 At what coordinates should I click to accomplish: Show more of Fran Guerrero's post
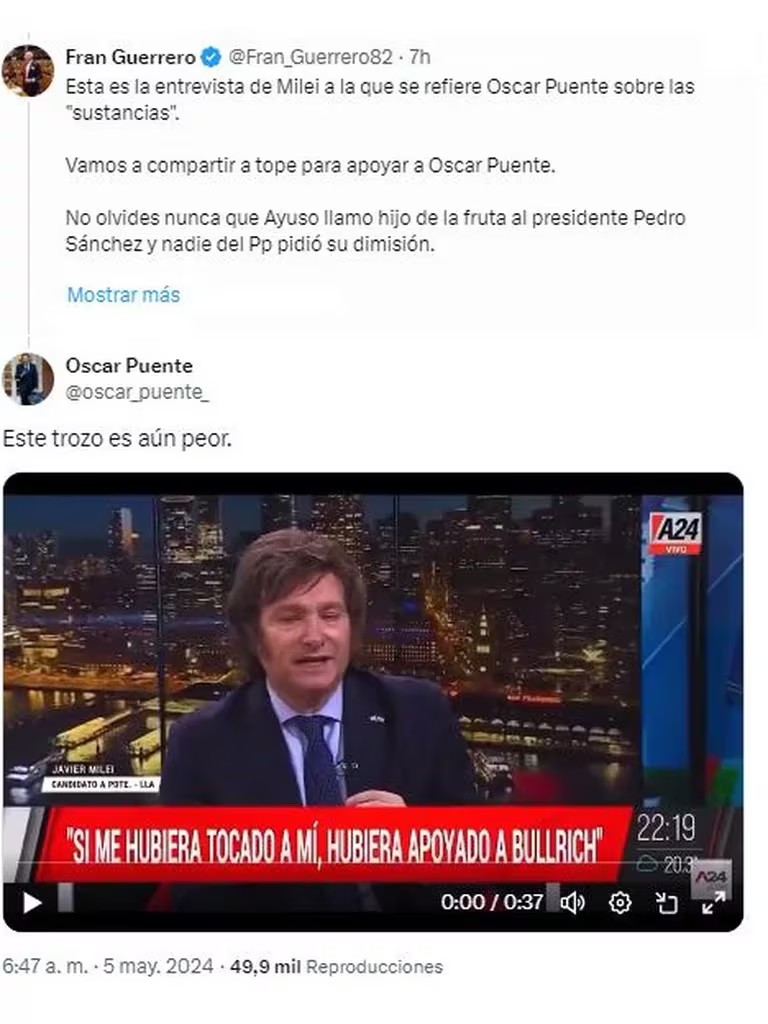123,295
